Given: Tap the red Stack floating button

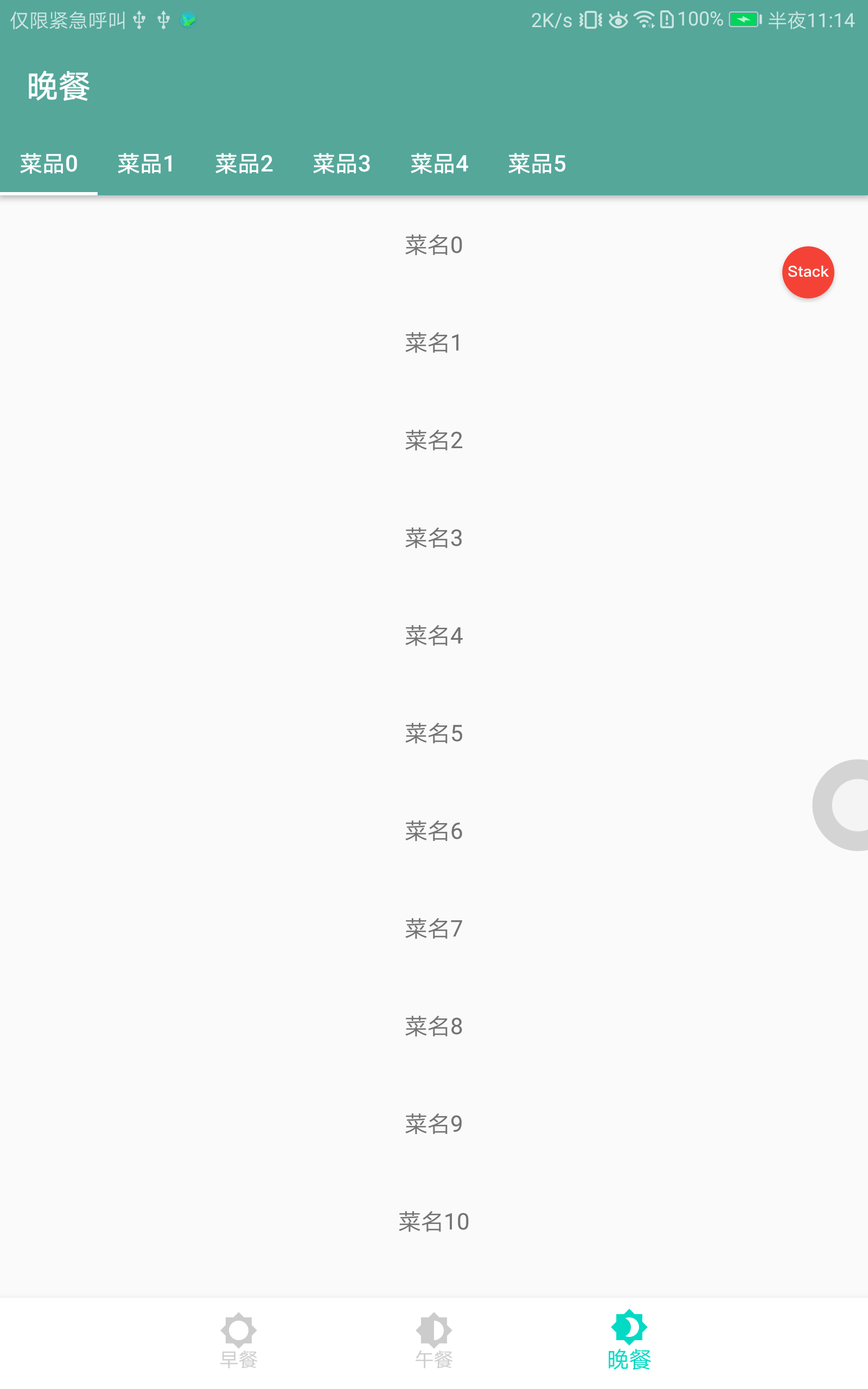Looking at the screenshot, I should point(808,272).
